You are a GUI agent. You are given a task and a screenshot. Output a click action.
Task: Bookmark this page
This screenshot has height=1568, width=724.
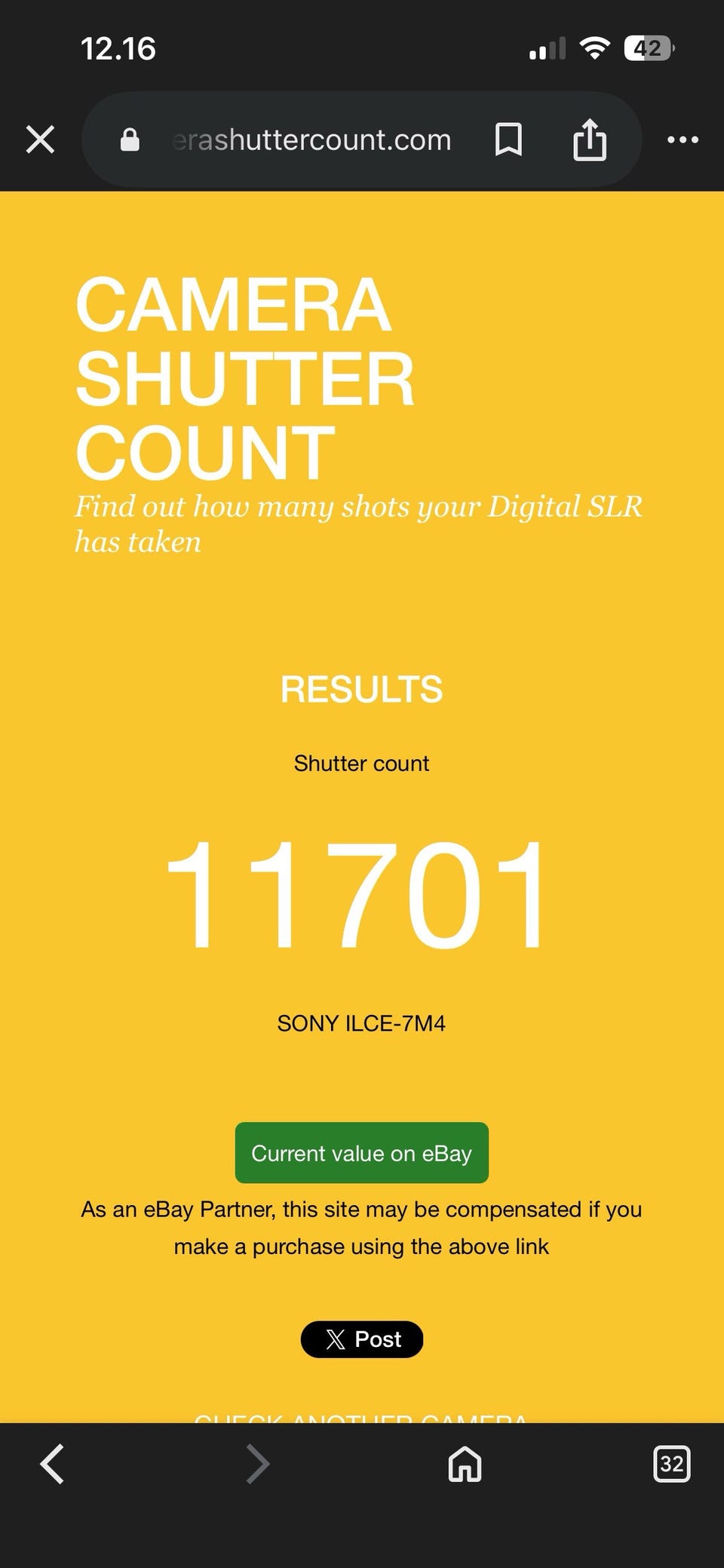point(508,140)
